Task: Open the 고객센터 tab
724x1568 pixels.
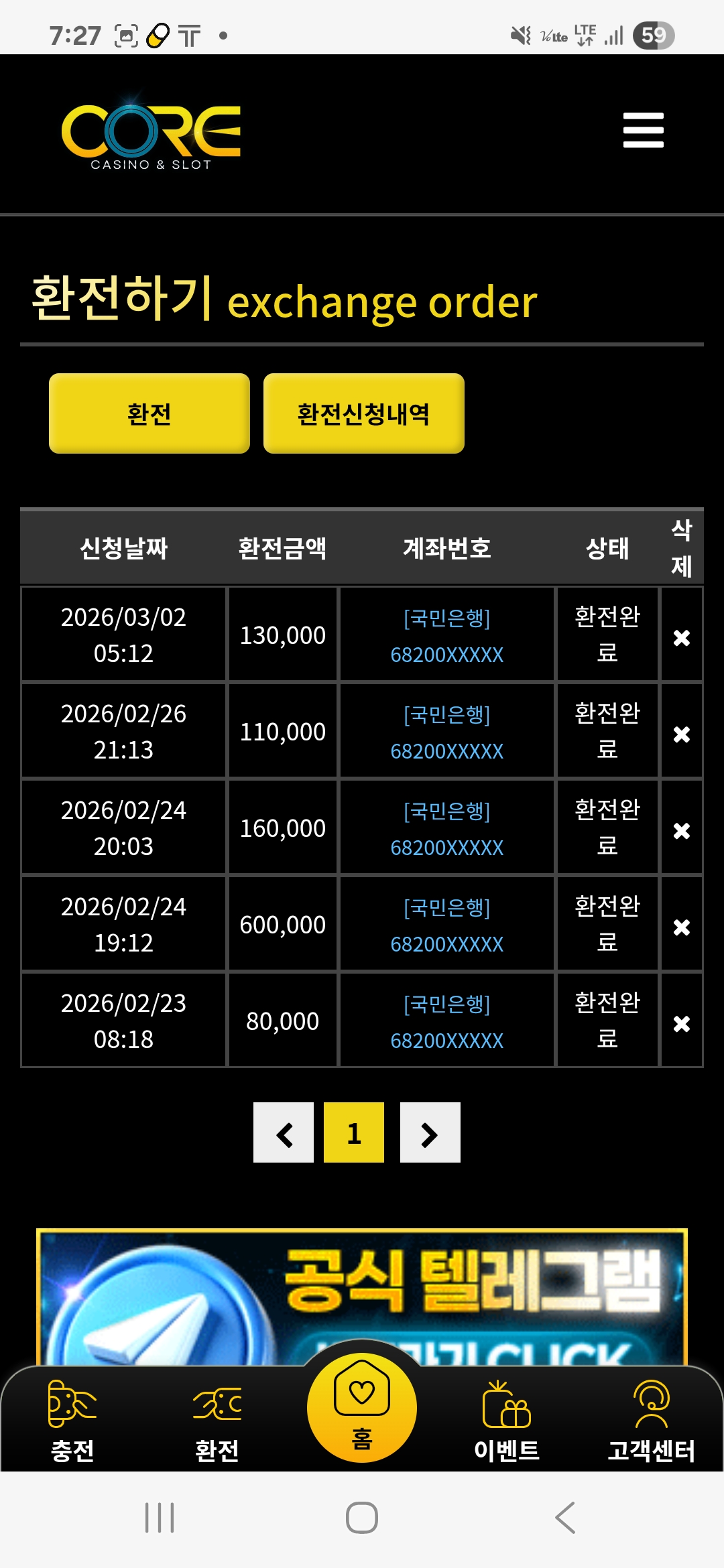Action: (x=651, y=1421)
